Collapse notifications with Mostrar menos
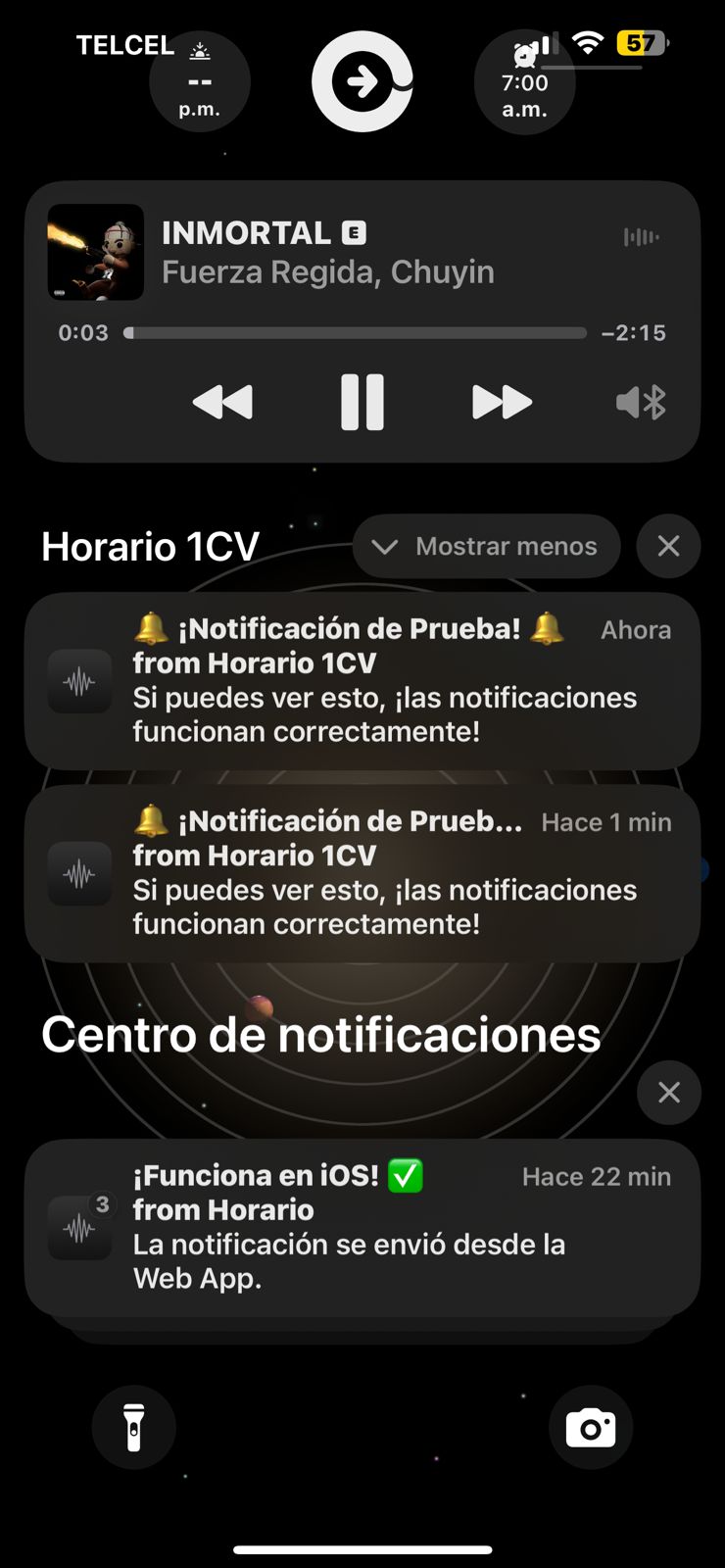 click(486, 546)
